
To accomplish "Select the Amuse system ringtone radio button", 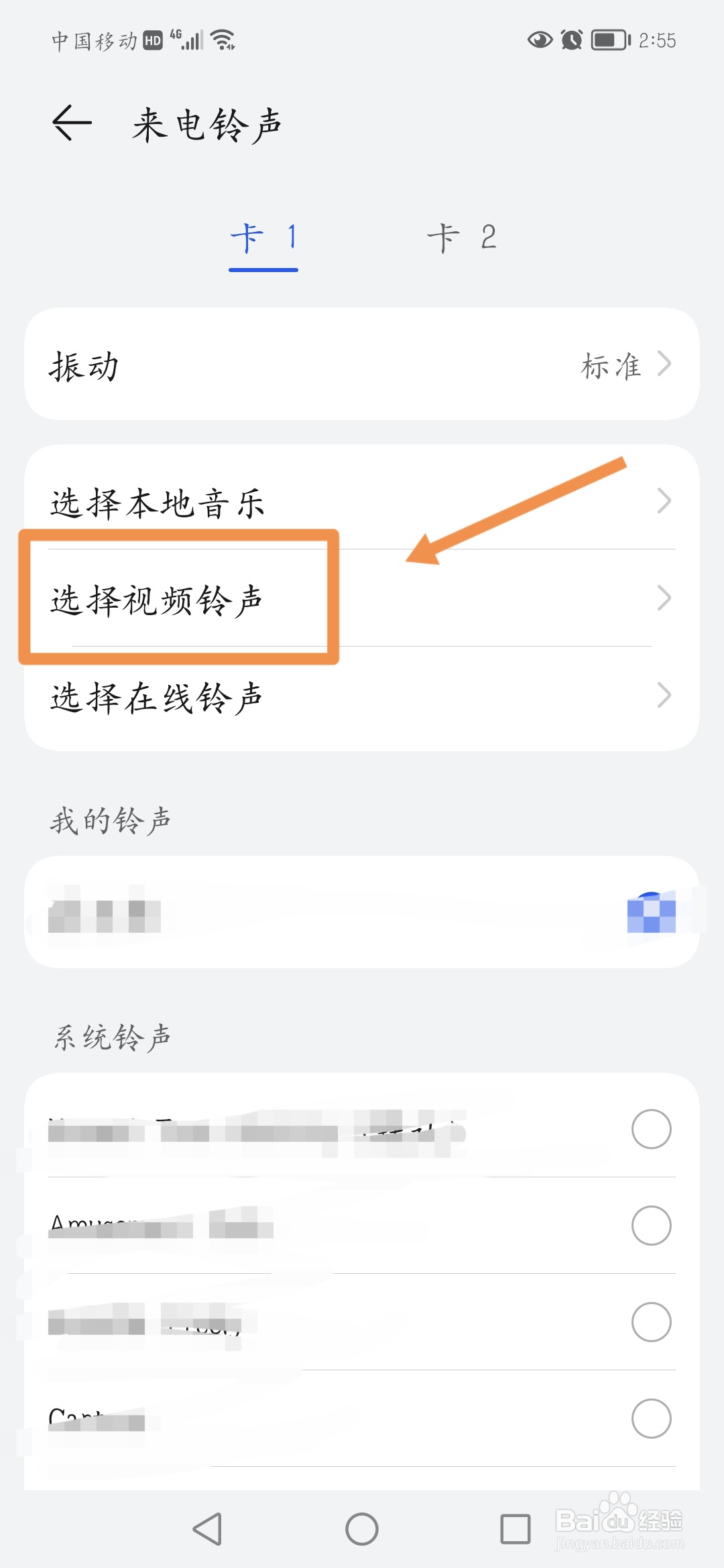I will pyautogui.click(x=651, y=1225).
